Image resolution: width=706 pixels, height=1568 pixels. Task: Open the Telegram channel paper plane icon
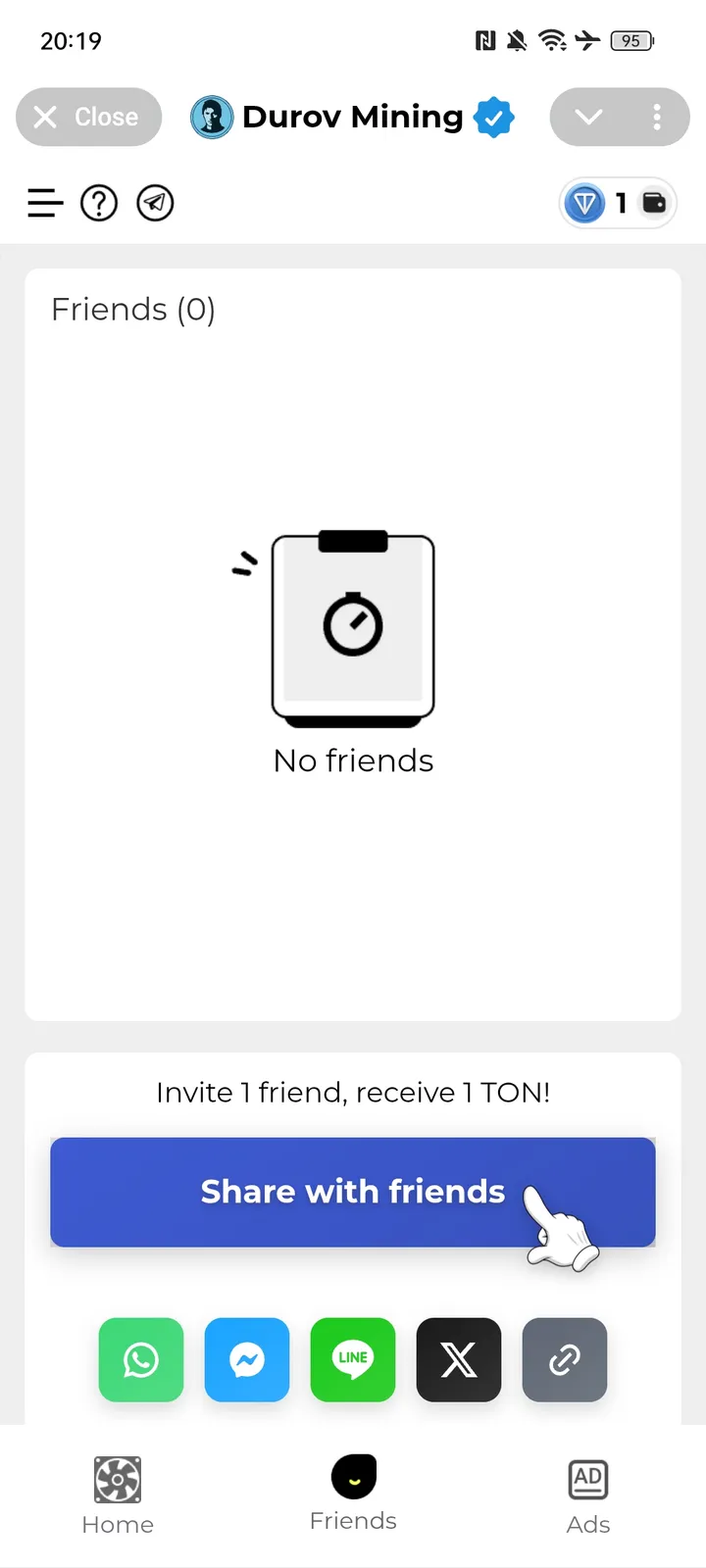tap(154, 203)
